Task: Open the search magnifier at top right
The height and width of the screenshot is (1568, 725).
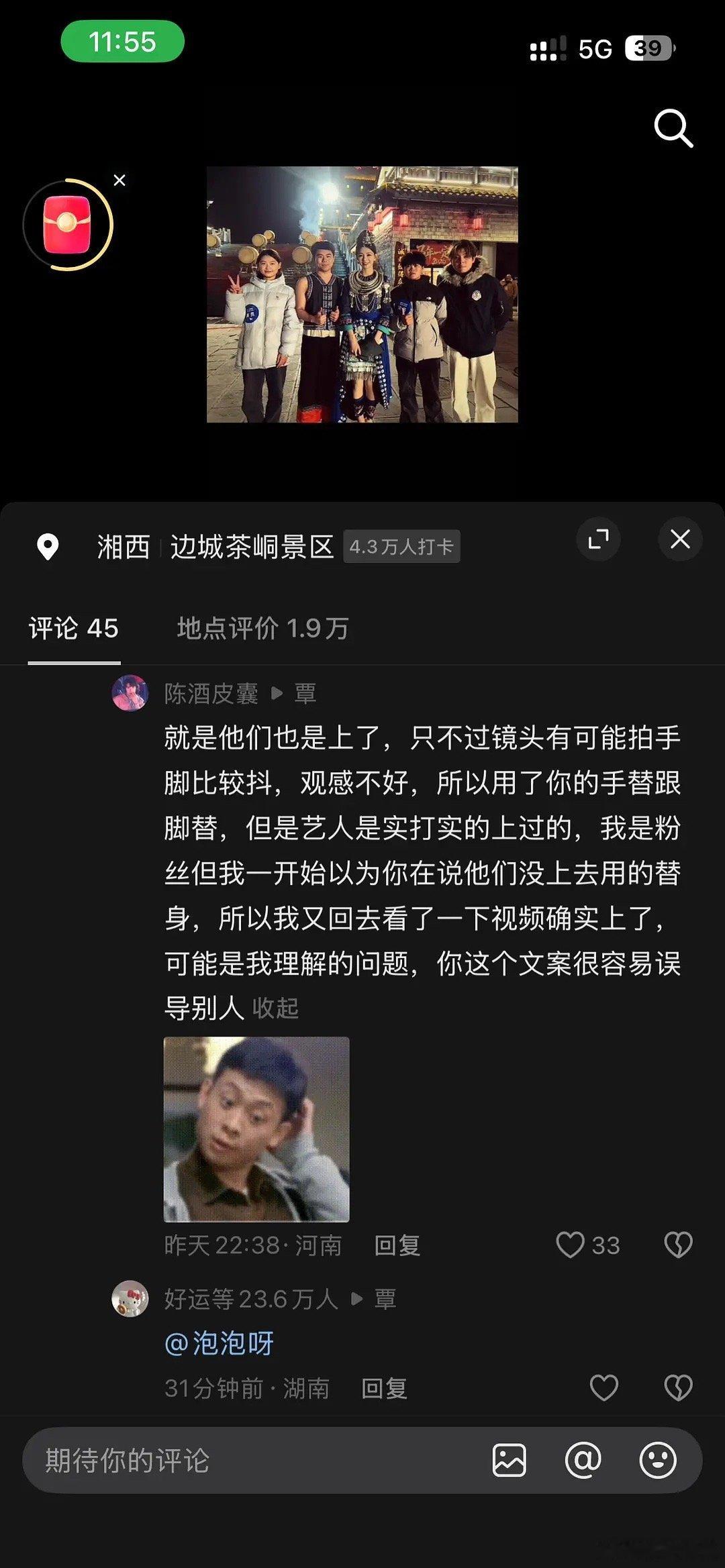Action: [x=674, y=129]
